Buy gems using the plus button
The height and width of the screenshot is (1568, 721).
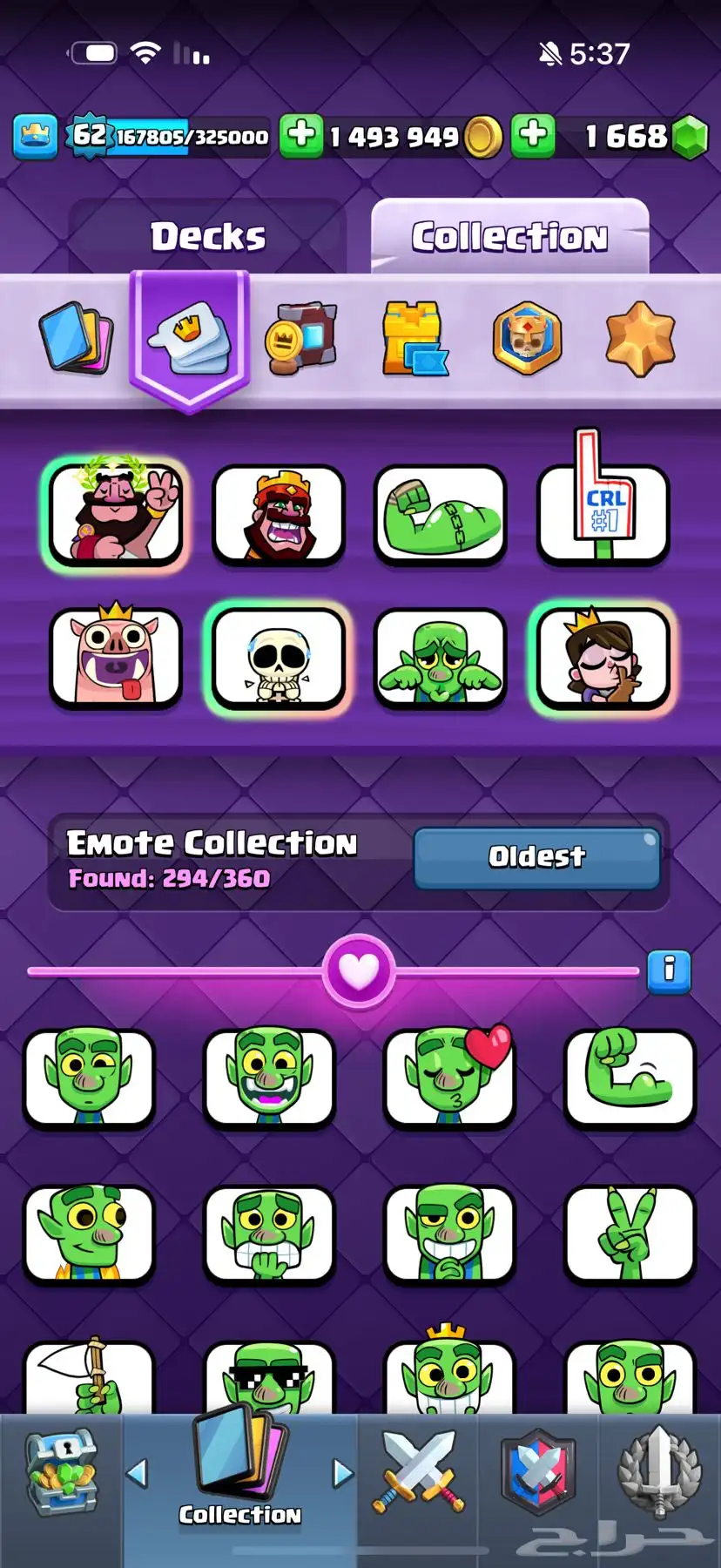[533, 135]
